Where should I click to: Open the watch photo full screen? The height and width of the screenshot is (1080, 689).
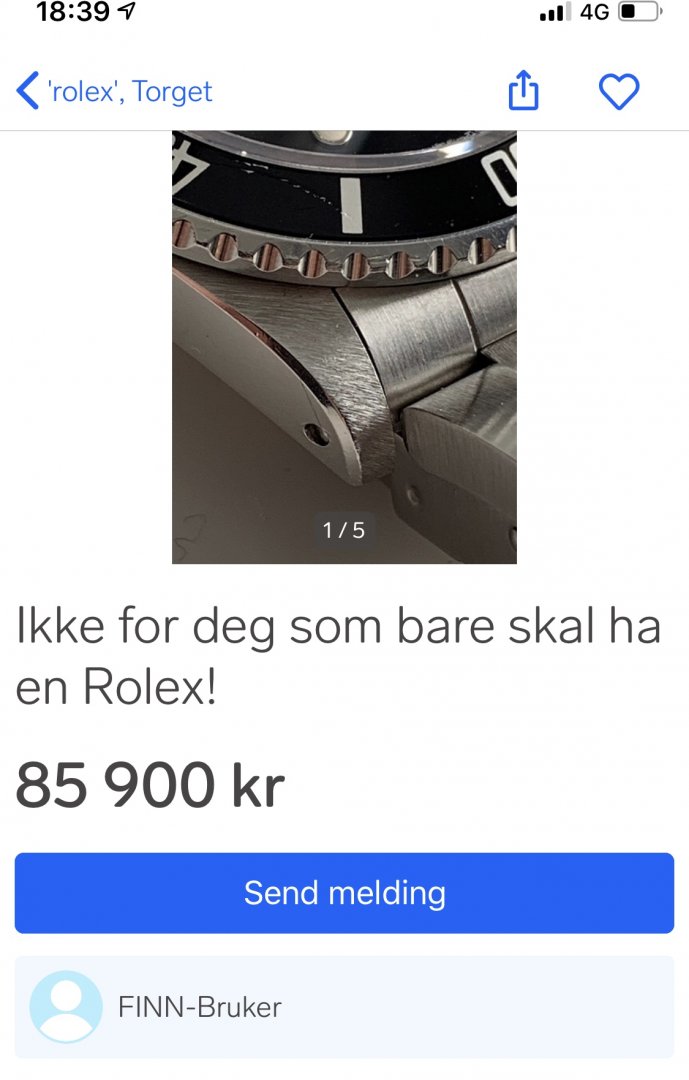[344, 345]
